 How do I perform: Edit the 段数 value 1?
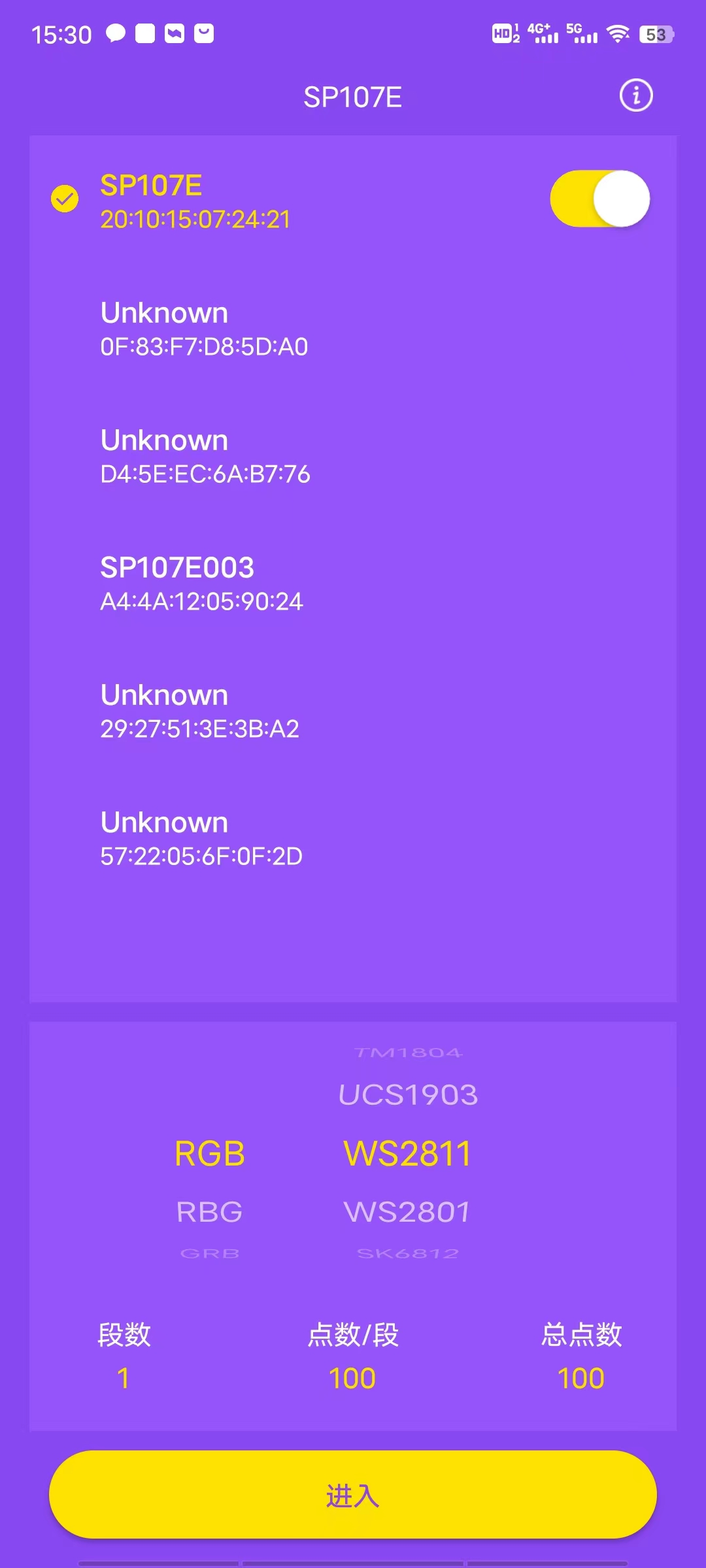124,1379
